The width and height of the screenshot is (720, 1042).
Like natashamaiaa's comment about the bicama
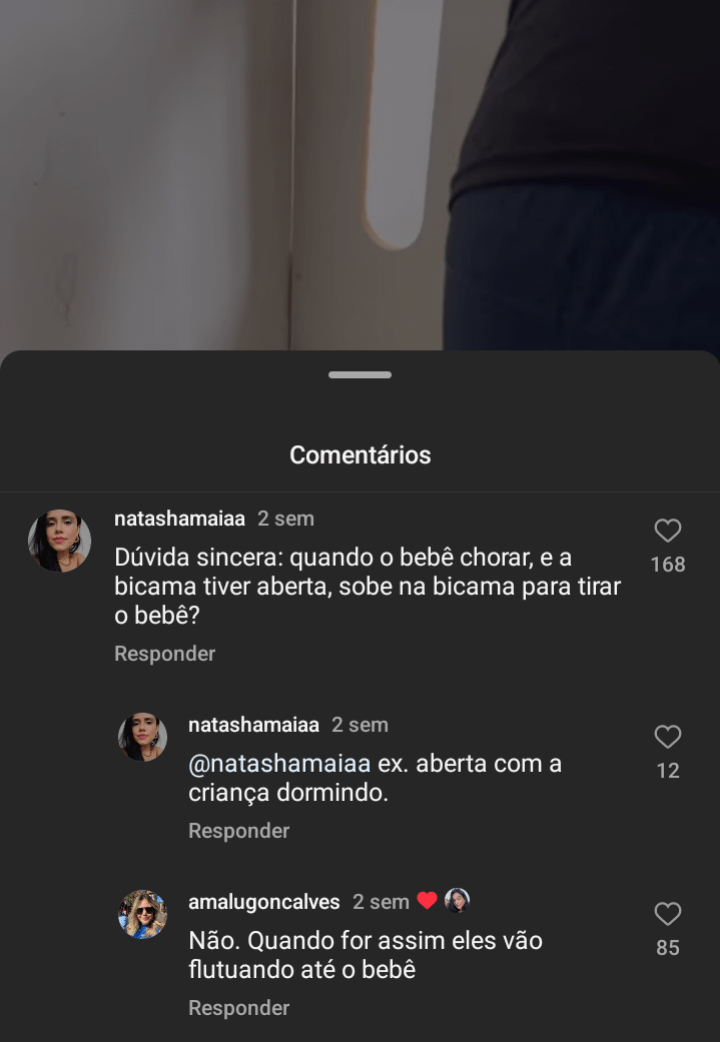point(667,531)
